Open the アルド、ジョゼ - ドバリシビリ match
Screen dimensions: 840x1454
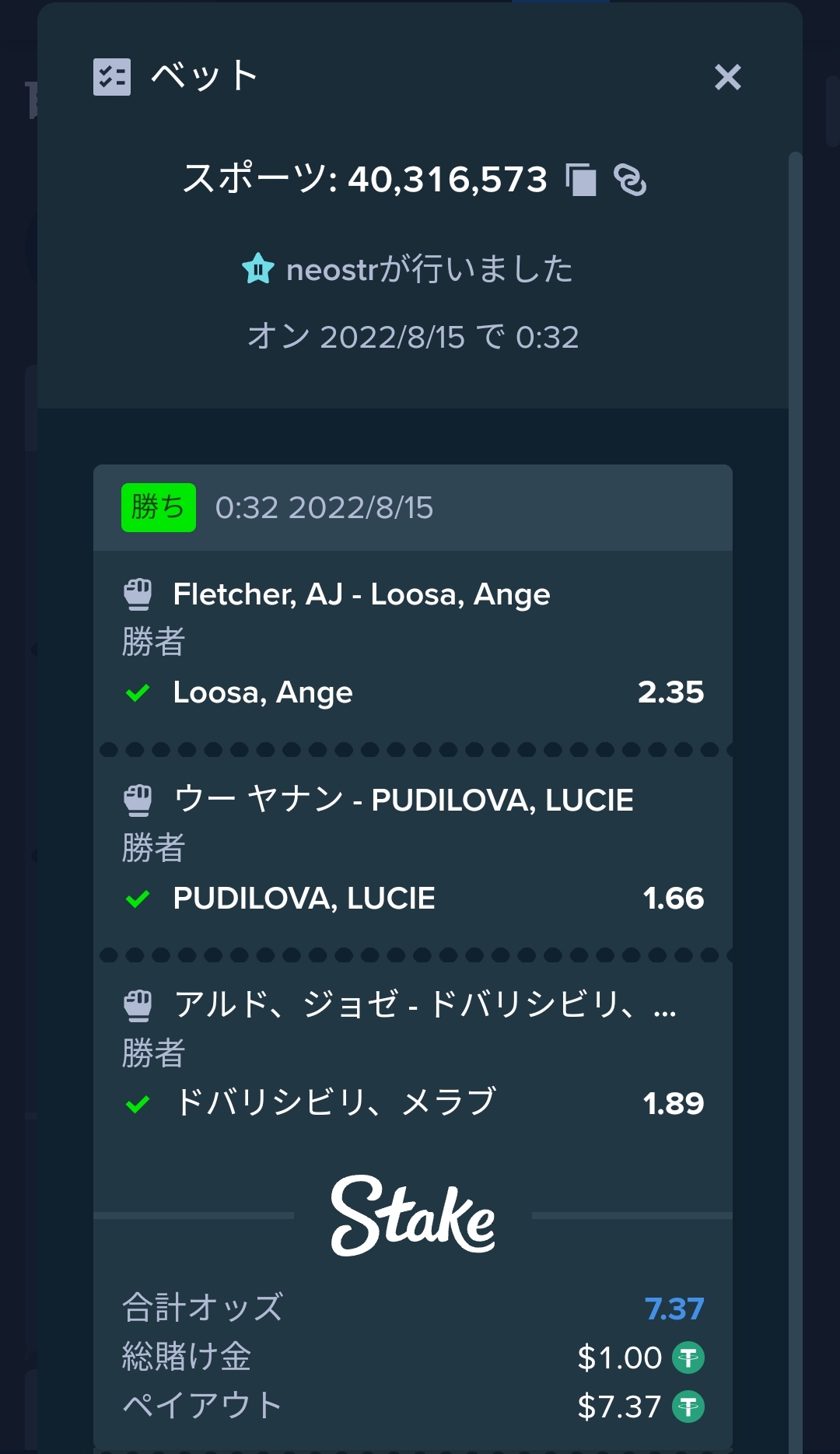tap(425, 1005)
